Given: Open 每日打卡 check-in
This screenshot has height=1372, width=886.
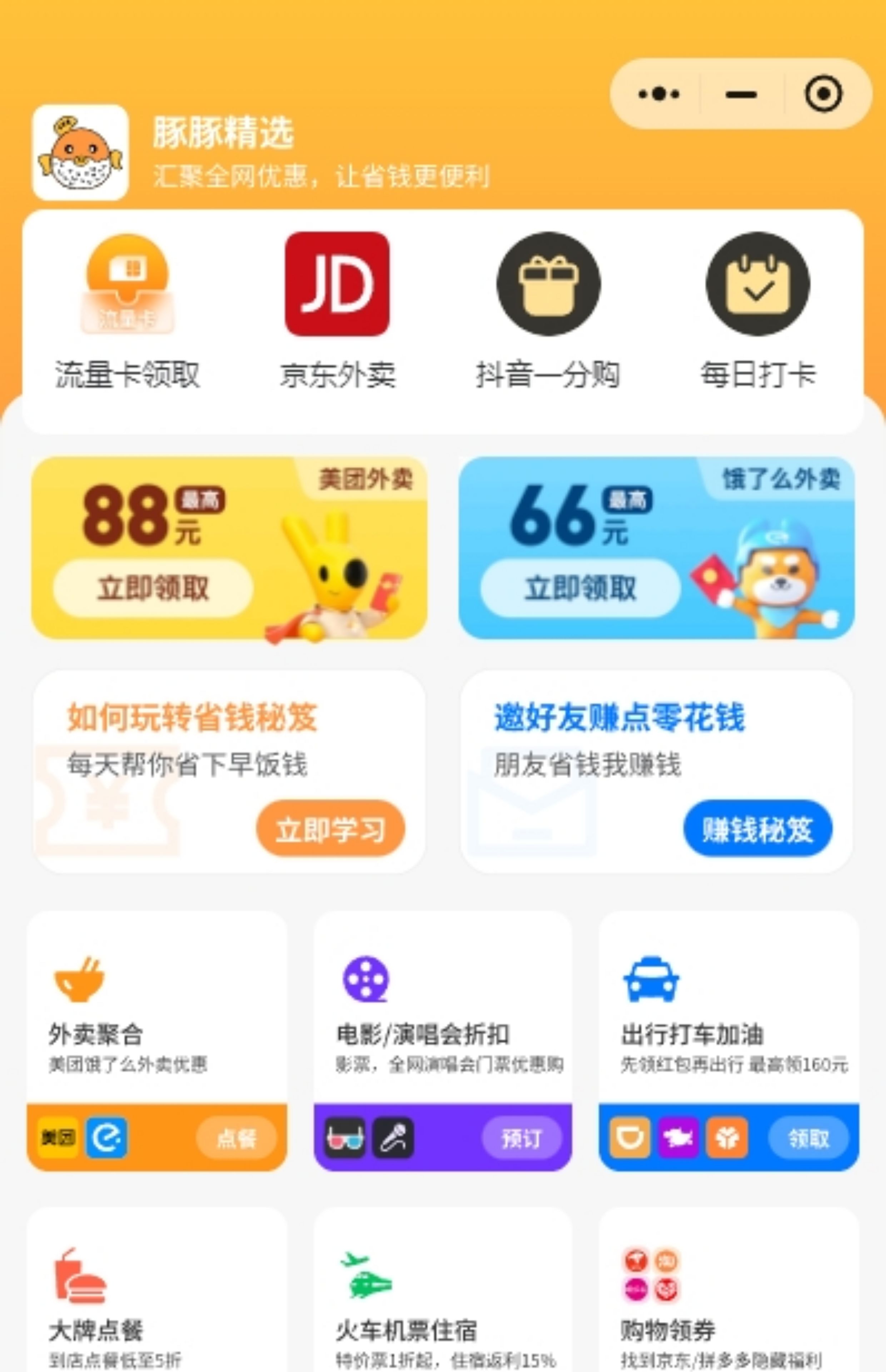Looking at the screenshot, I should [x=758, y=310].
